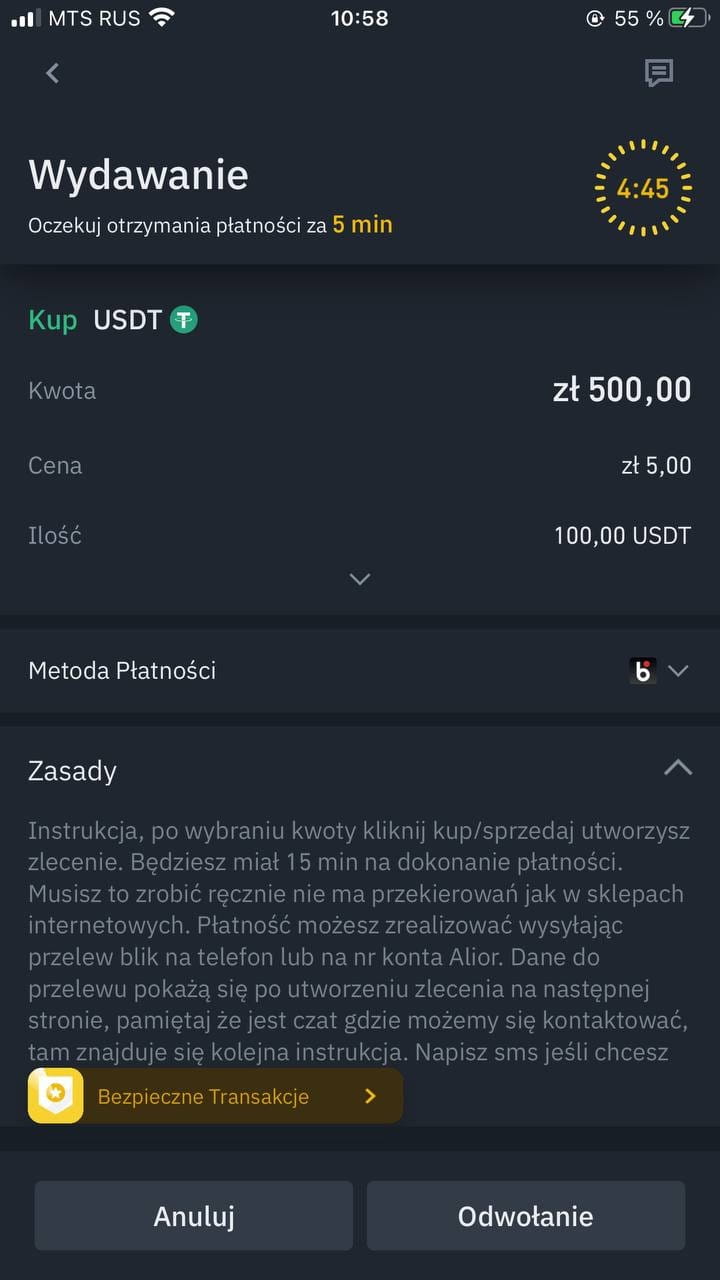
Task: Expand order details below Ilość
Action: (x=360, y=579)
